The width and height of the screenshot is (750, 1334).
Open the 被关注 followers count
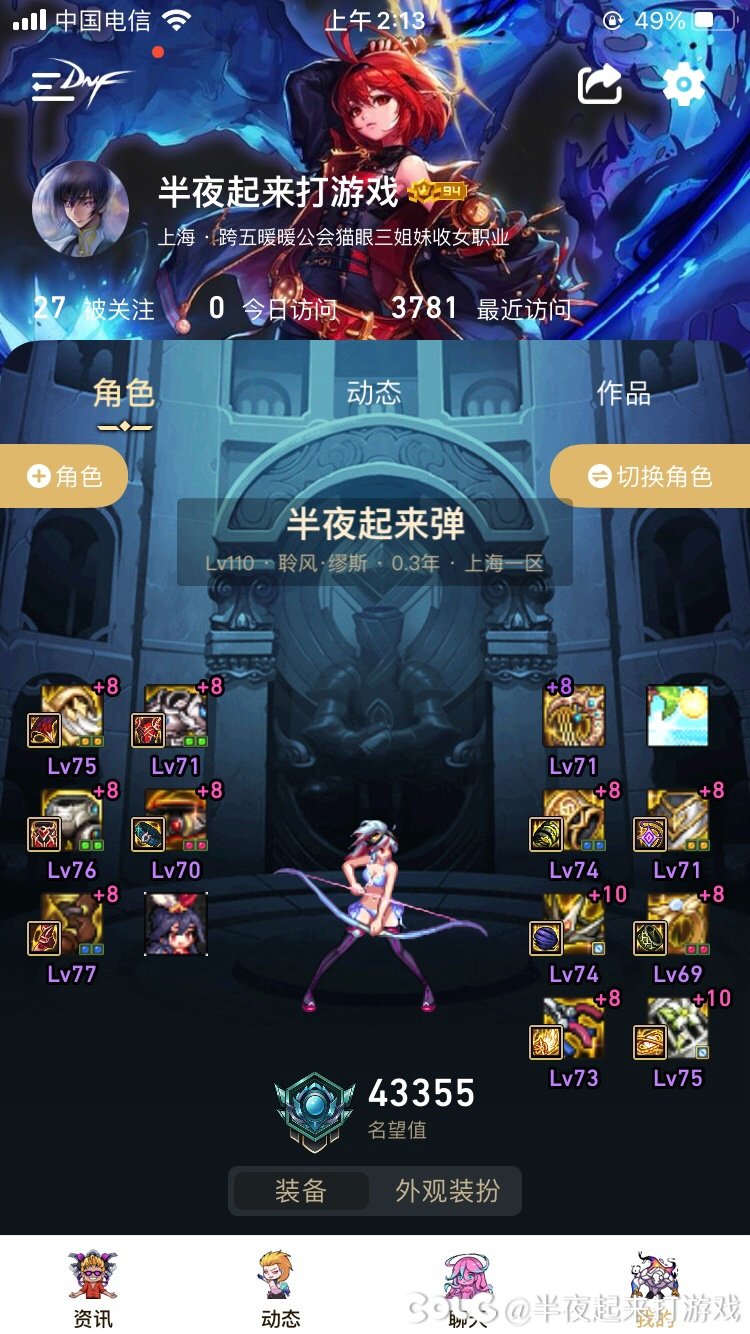(x=95, y=309)
